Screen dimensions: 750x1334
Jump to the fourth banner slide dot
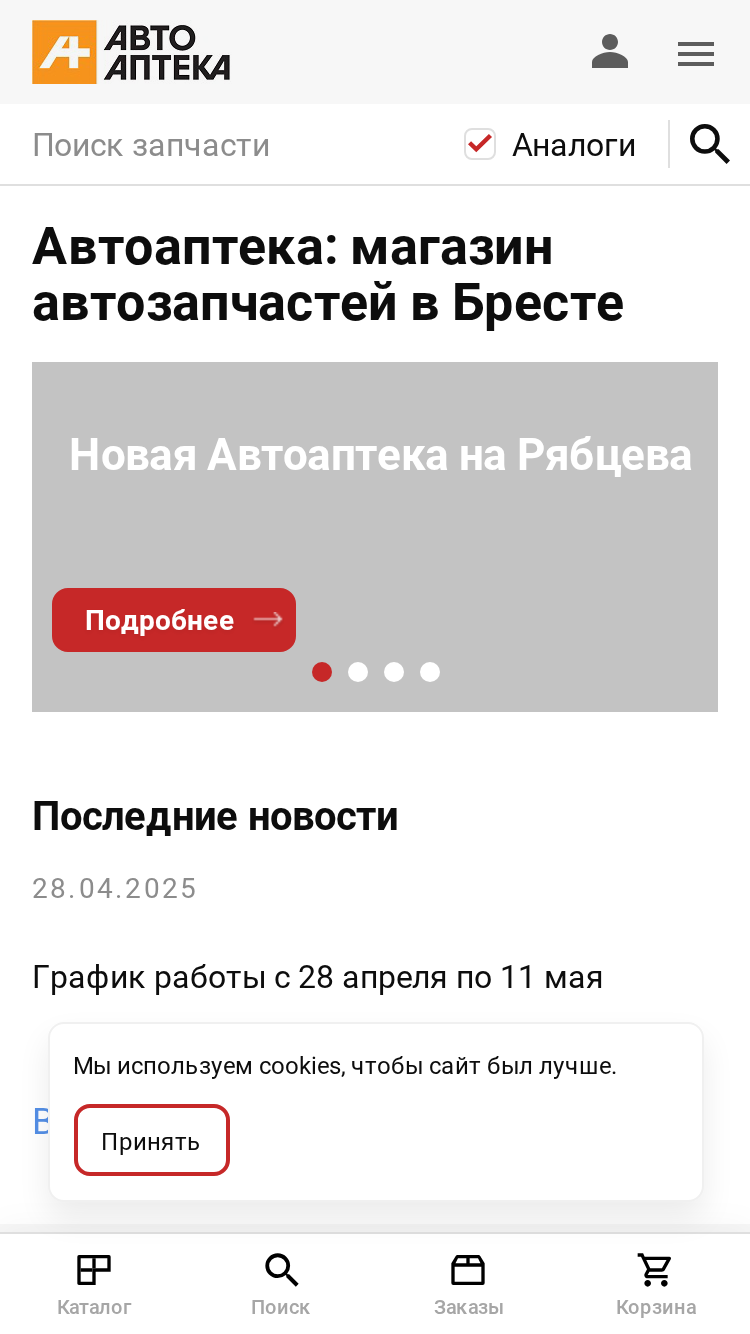click(x=430, y=672)
